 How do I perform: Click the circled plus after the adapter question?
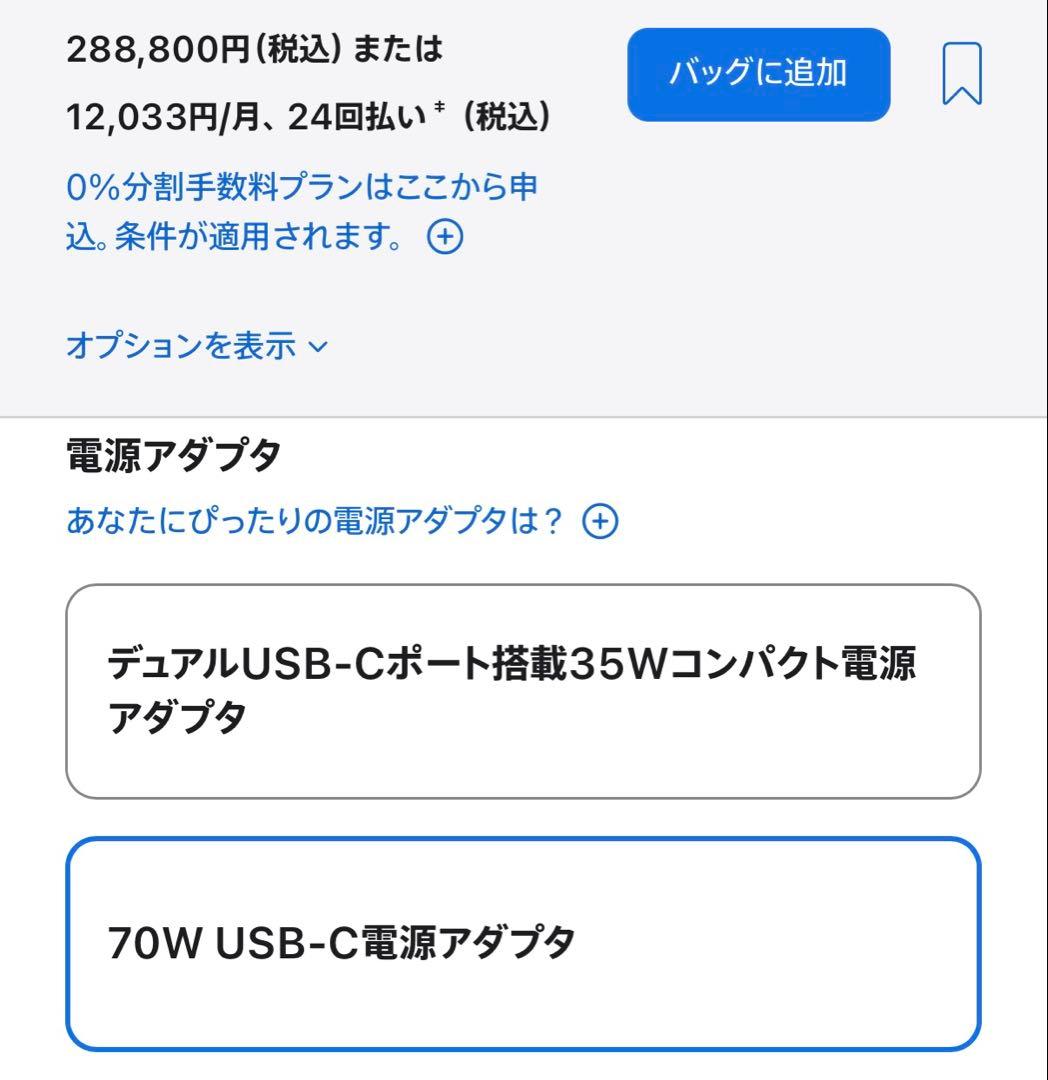(600, 520)
